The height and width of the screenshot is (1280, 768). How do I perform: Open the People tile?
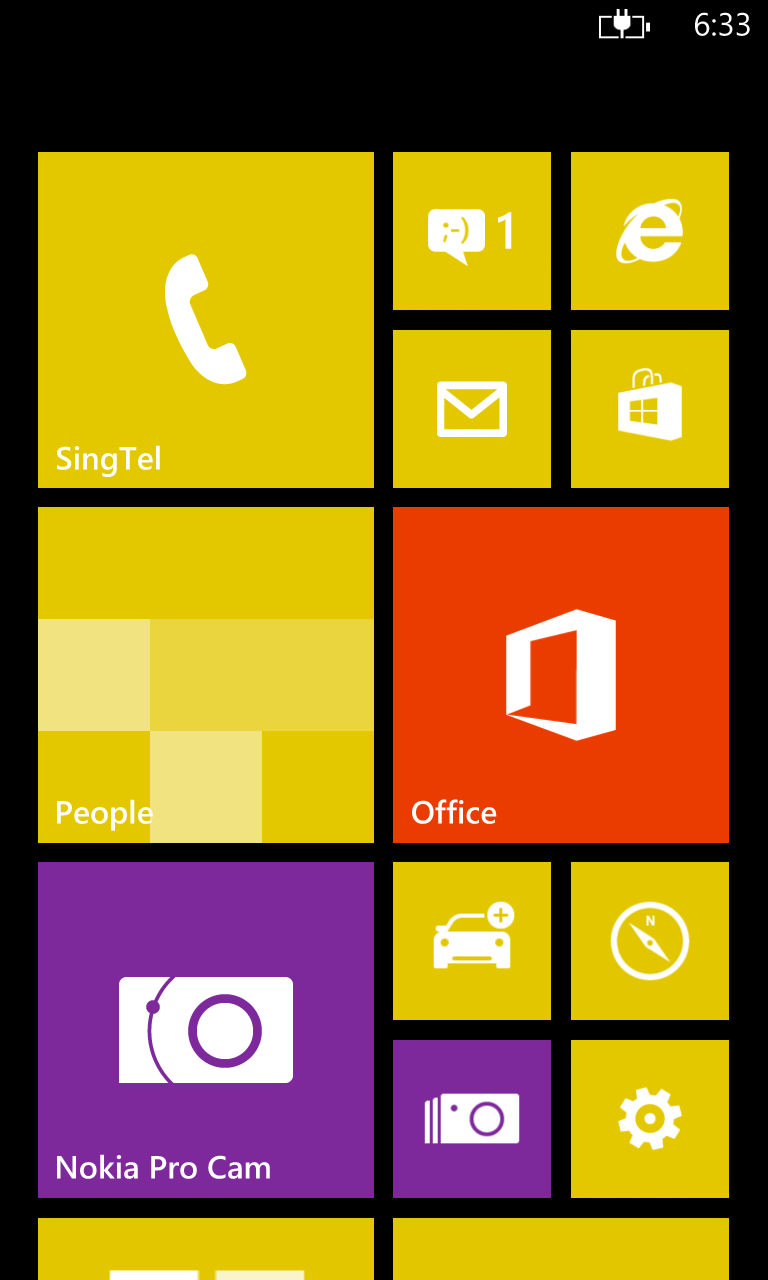coord(206,675)
